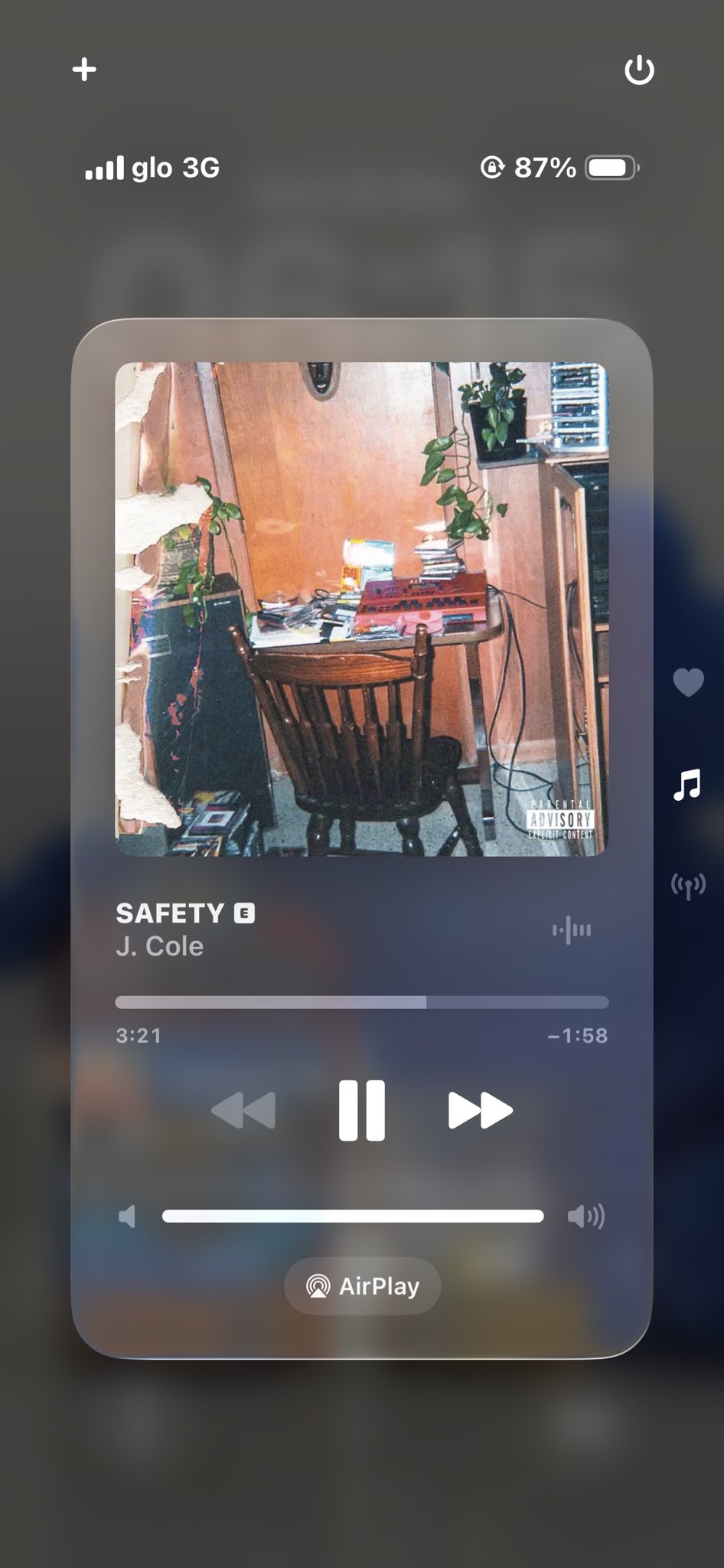The width and height of the screenshot is (724, 1568).
Task: Tap the volume slider
Action: point(353,1216)
